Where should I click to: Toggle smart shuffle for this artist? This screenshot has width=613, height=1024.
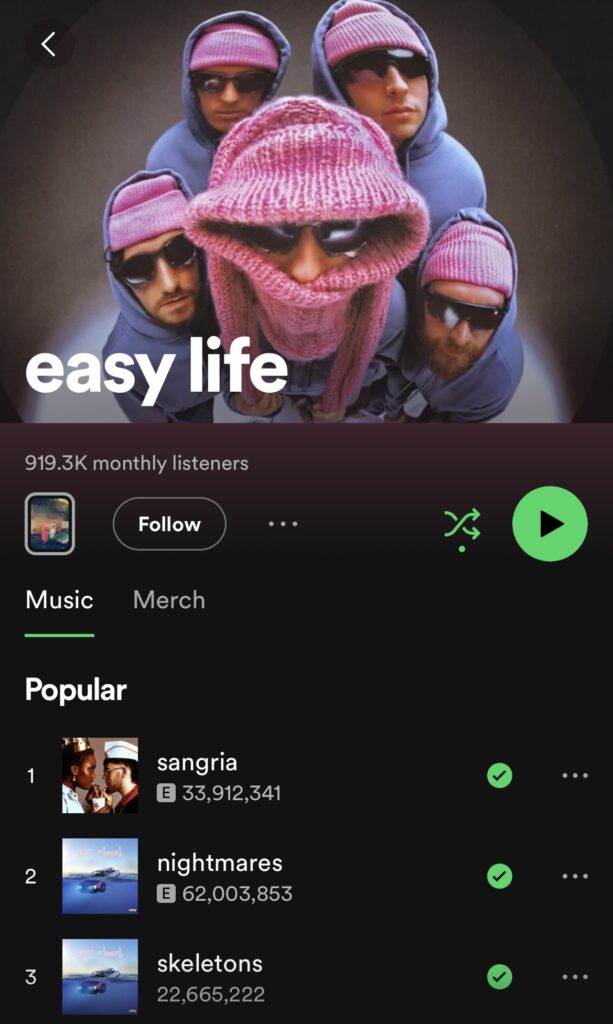[x=462, y=524]
